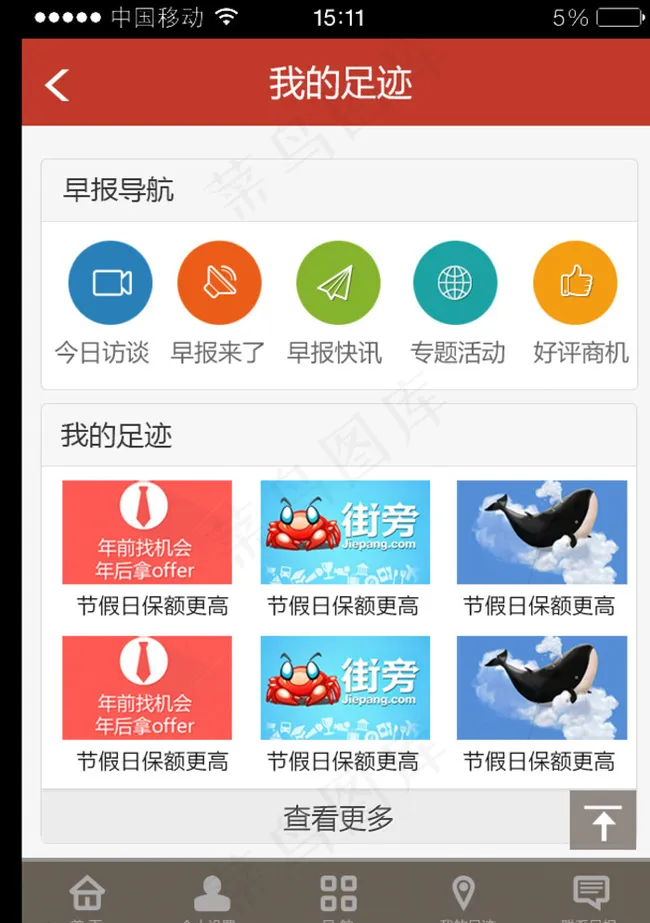This screenshot has height=923, width=650.
Task: Switch to the location pin tab
Action: pyautogui.click(x=463, y=895)
